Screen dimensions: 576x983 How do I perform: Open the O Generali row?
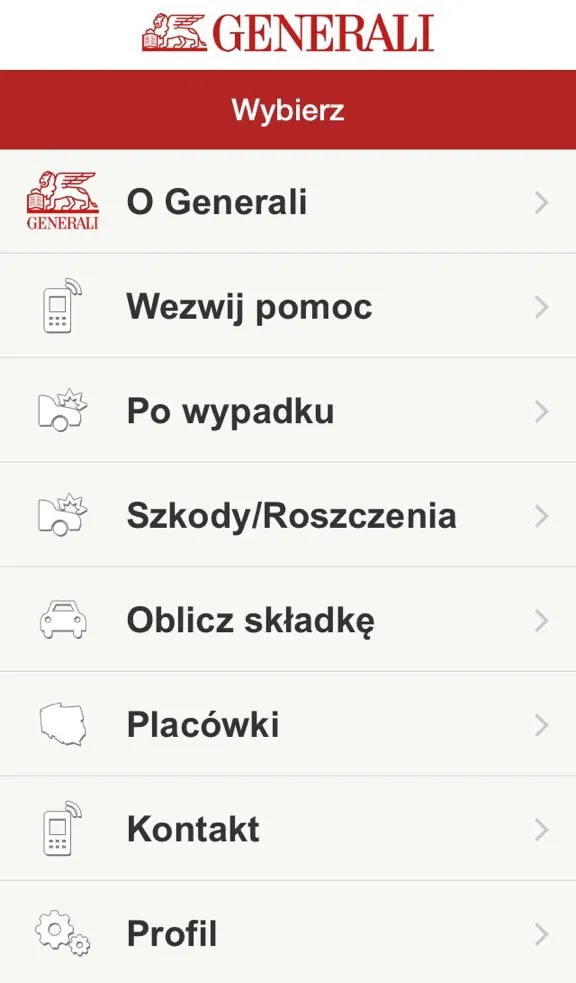click(x=288, y=201)
